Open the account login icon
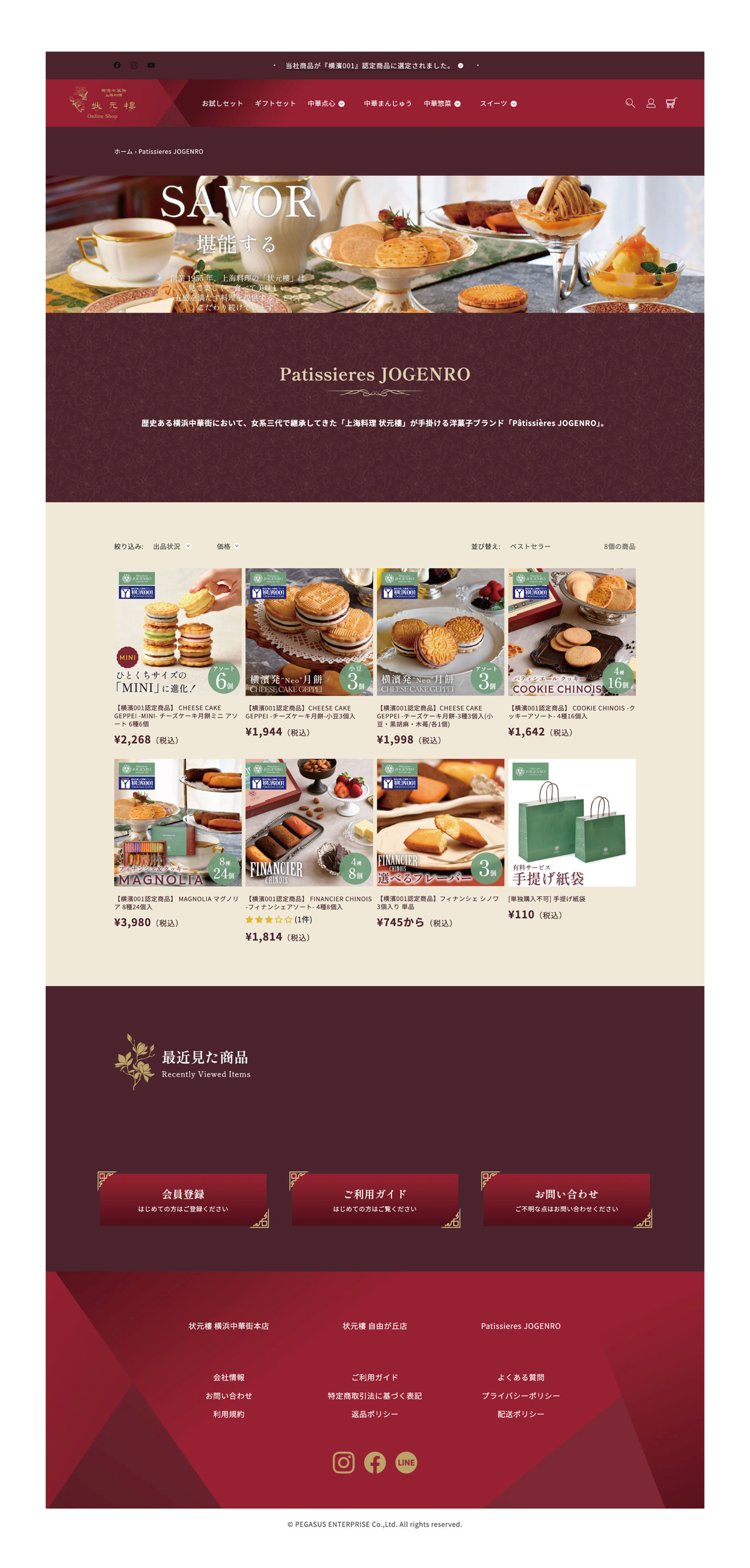 (x=651, y=103)
